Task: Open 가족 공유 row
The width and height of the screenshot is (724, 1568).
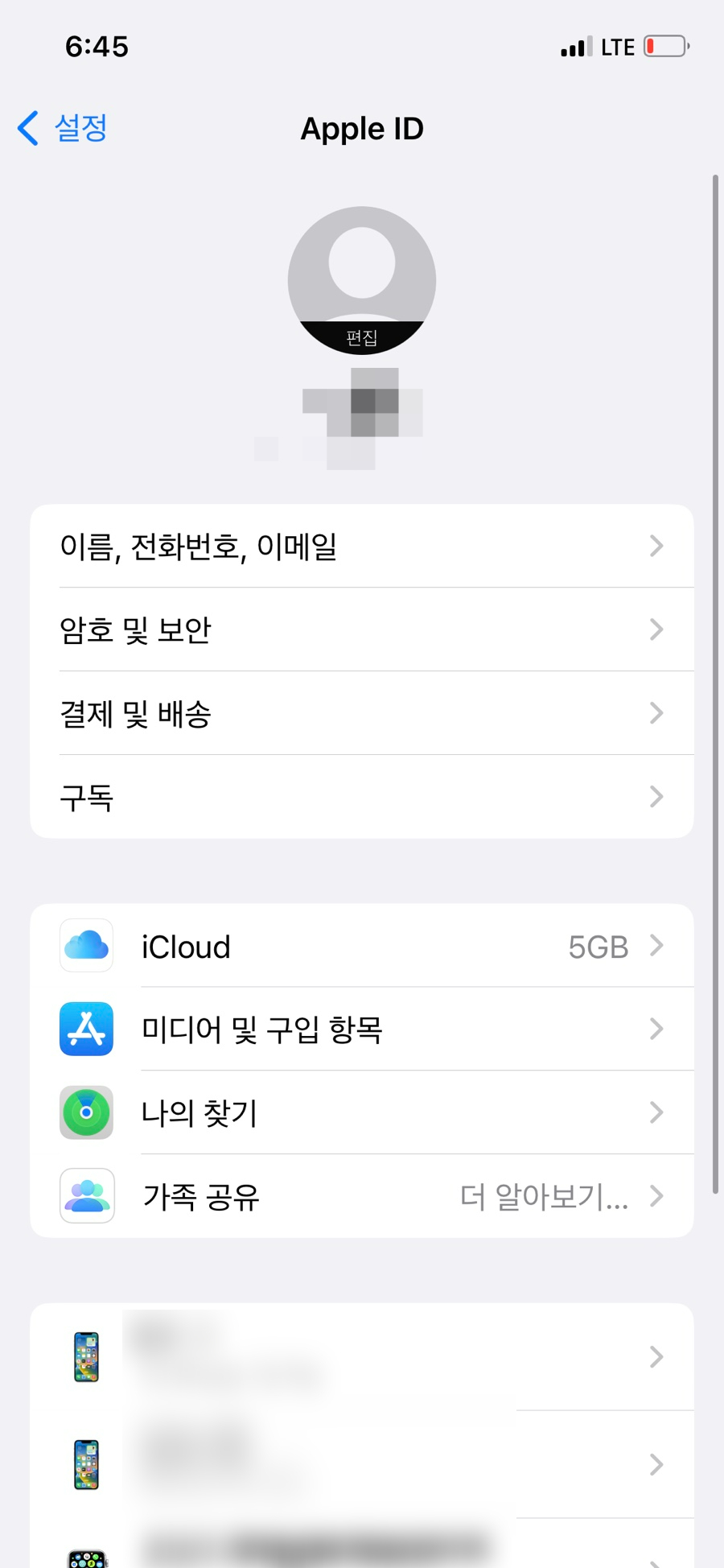Action: pos(361,1197)
